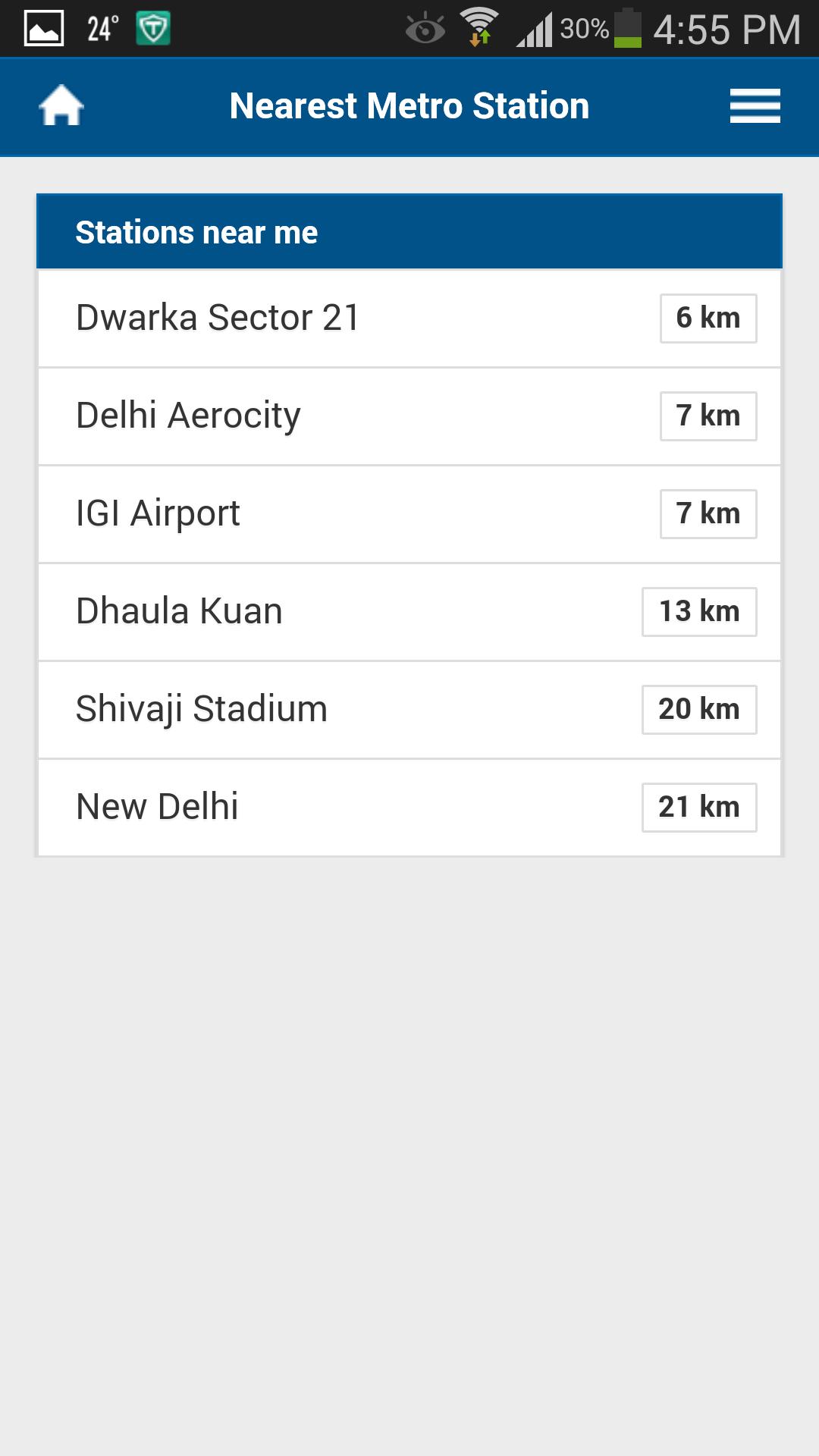Tap the Home icon in the header
Viewport: 819px width, 1456px height.
[x=61, y=105]
